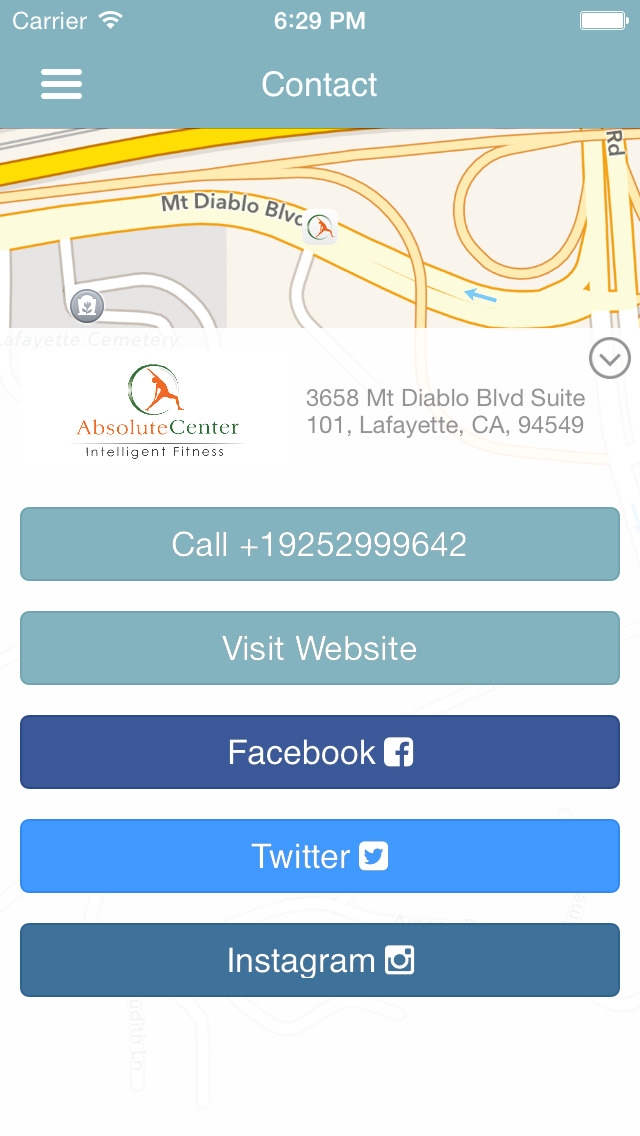Collapse the info panel with the chevron
Screen dimensions: 640x1136
(x=610, y=358)
